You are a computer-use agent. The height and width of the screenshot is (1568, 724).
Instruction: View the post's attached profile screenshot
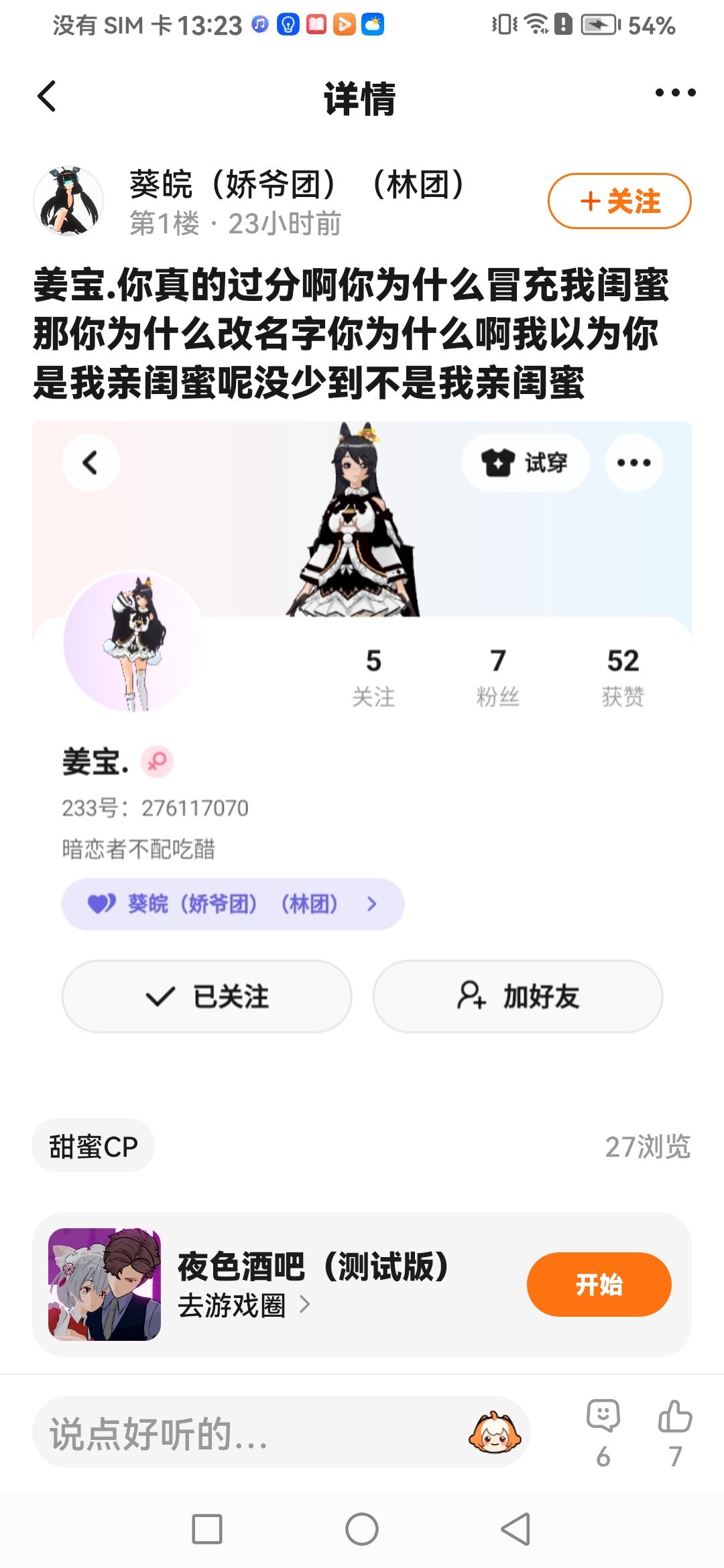362,730
